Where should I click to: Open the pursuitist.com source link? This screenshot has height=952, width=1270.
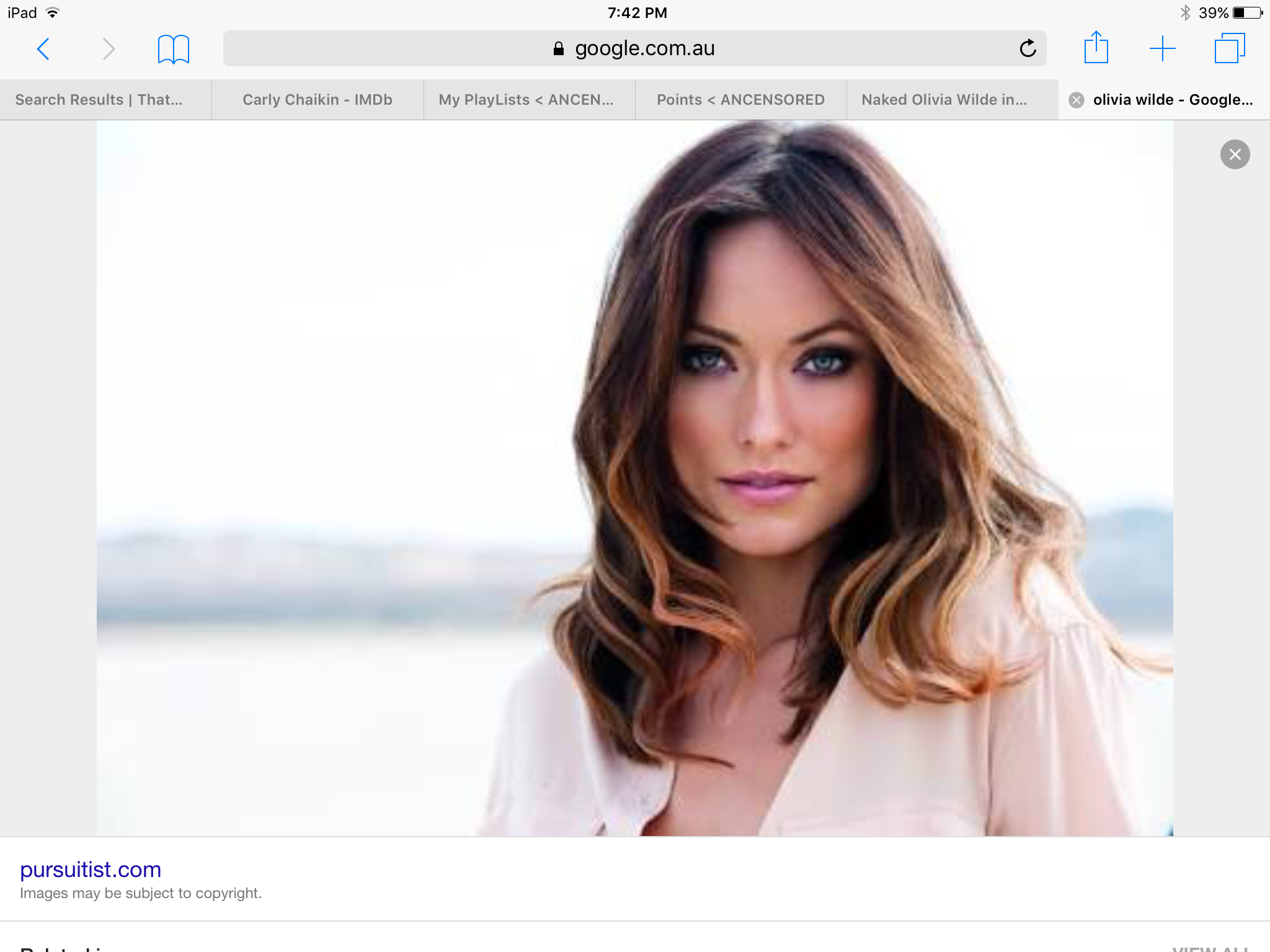click(x=91, y=870)
